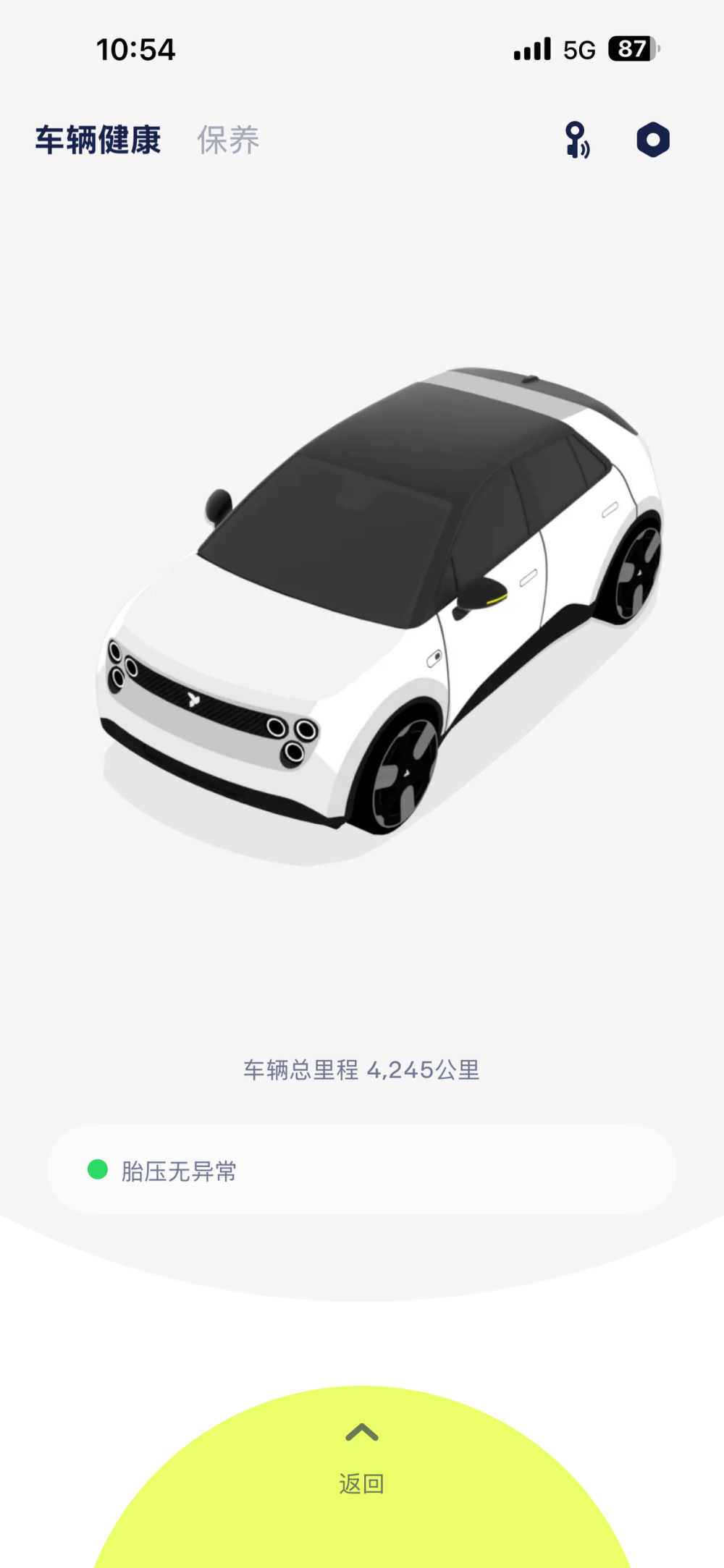Open the 胎压无异常 tire pressure status
Screen dimensions: 724x1568
(362, 1170)
